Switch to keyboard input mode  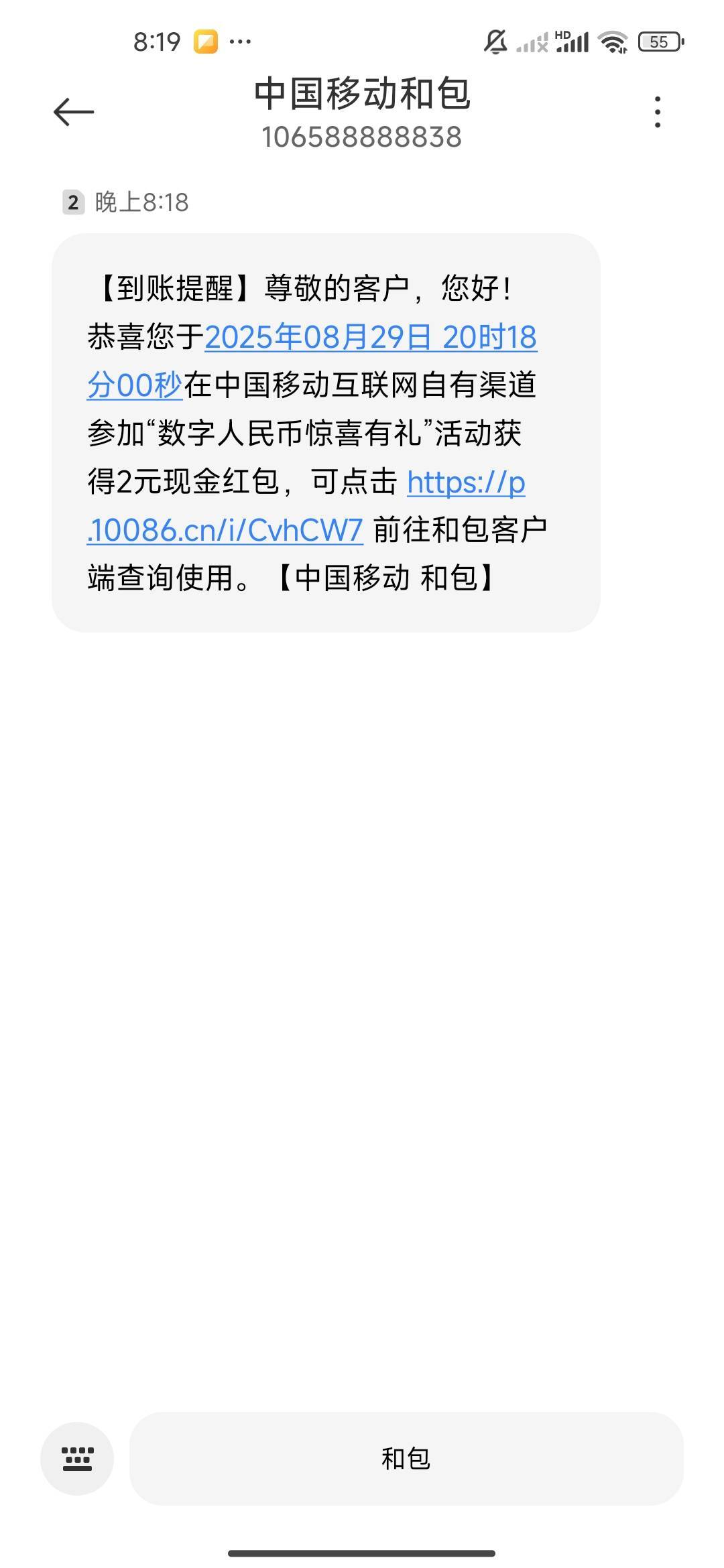click(x=77, y=1459)
